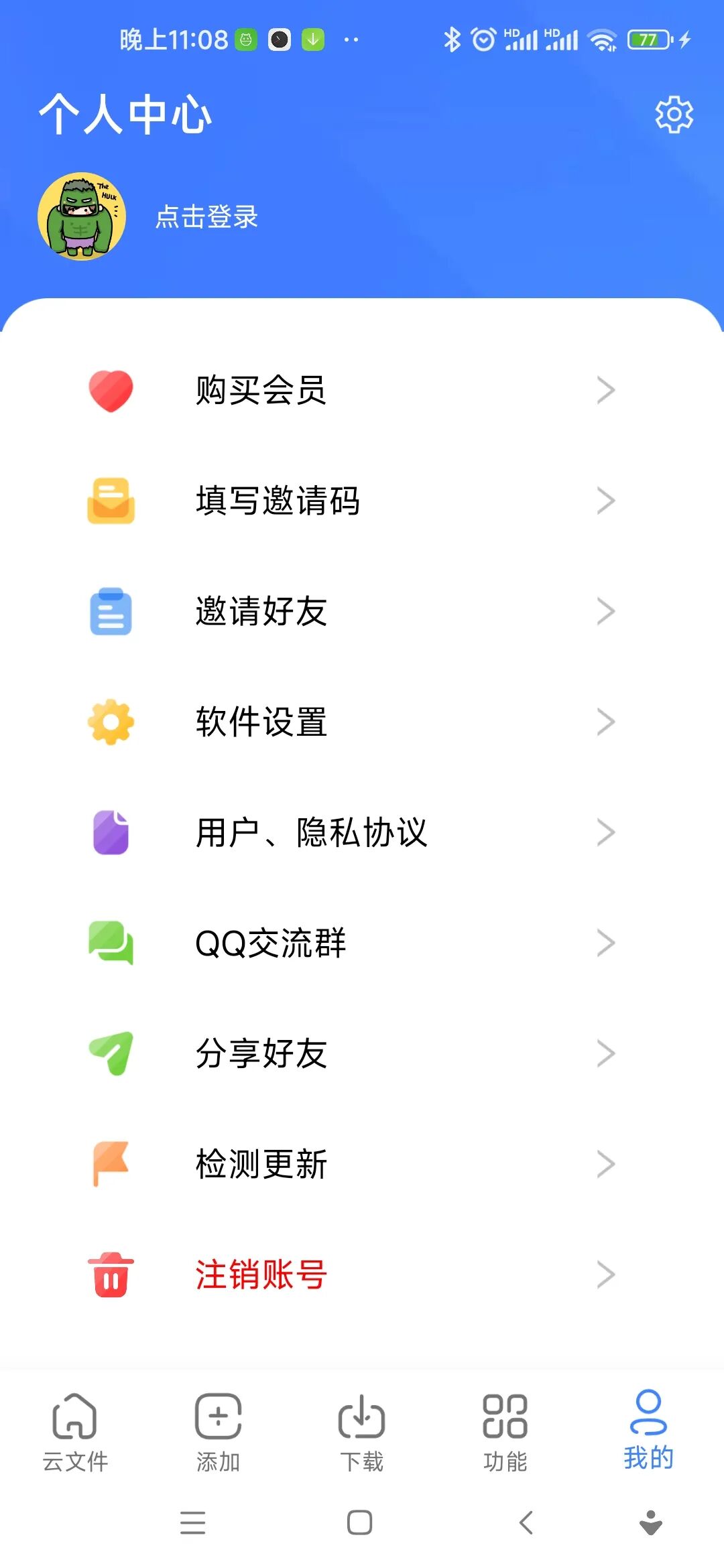Switch to the 云文件 tab

click(75, 1431)
